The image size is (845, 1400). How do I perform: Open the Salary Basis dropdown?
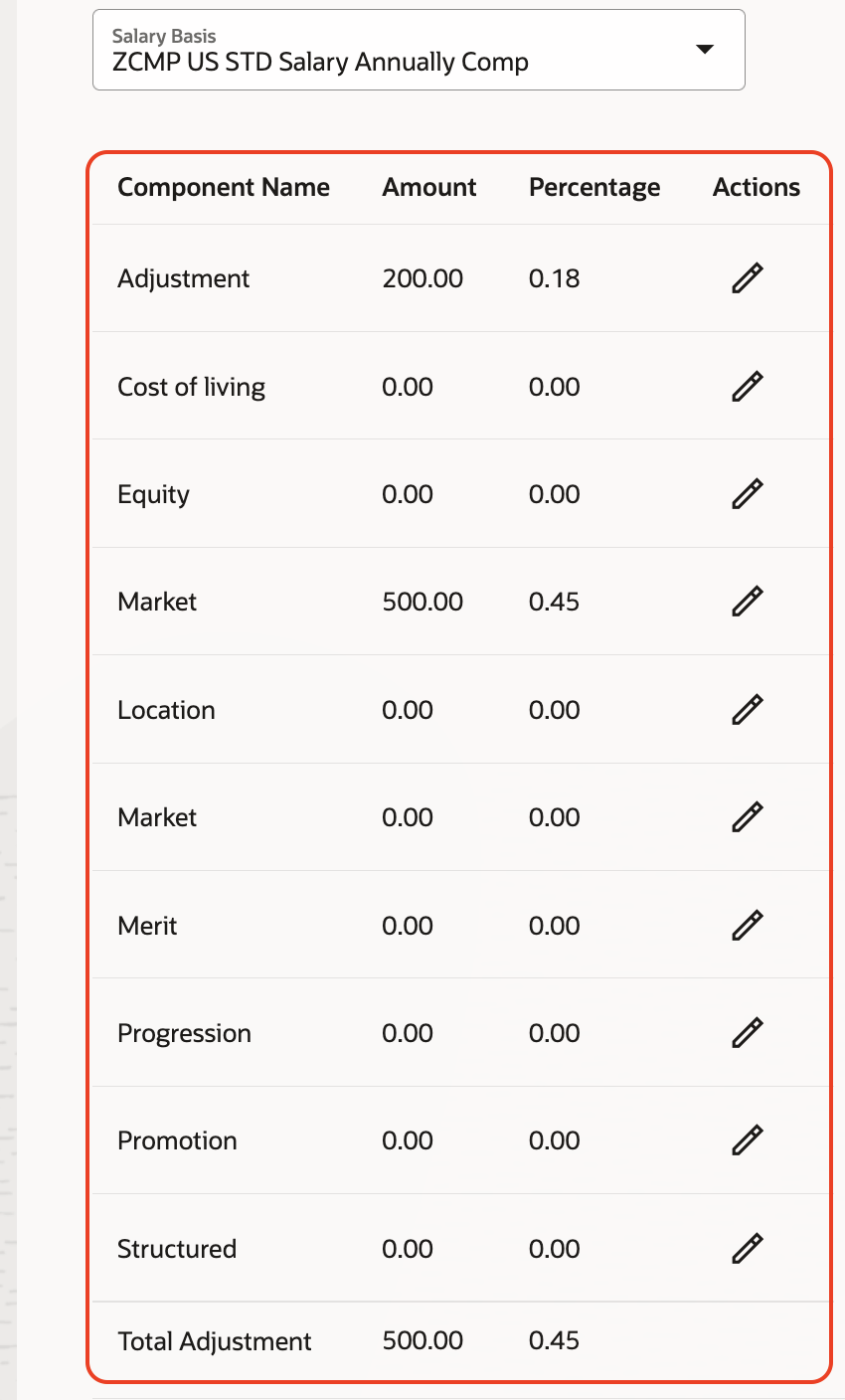[x=419, y=50]
